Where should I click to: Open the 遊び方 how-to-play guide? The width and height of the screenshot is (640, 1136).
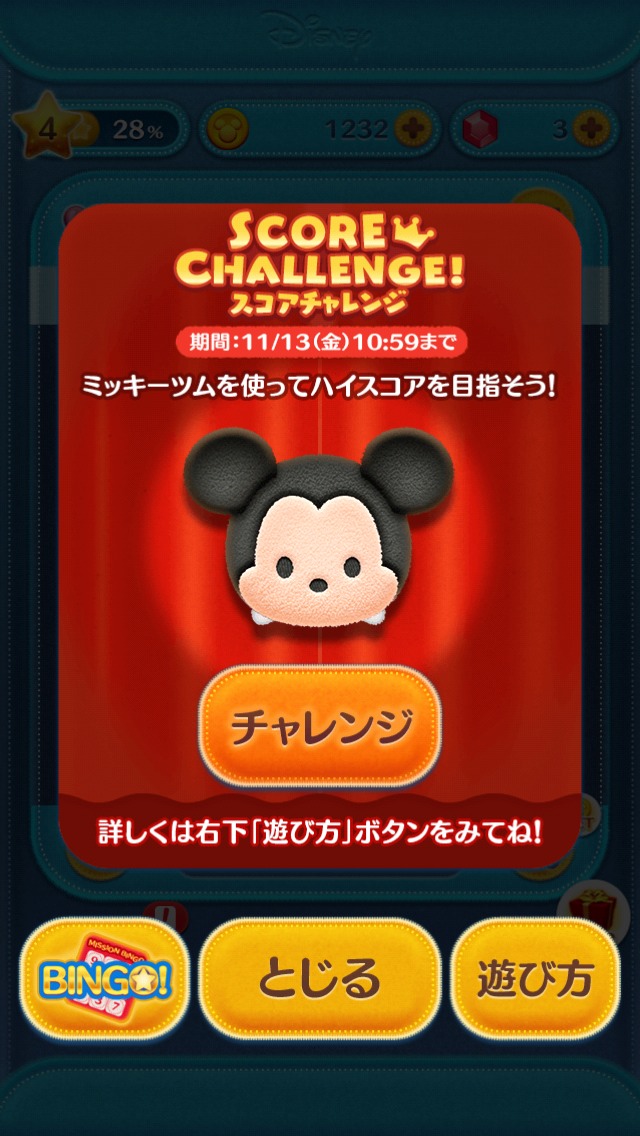pyautogui.click(x=535, y=977)
